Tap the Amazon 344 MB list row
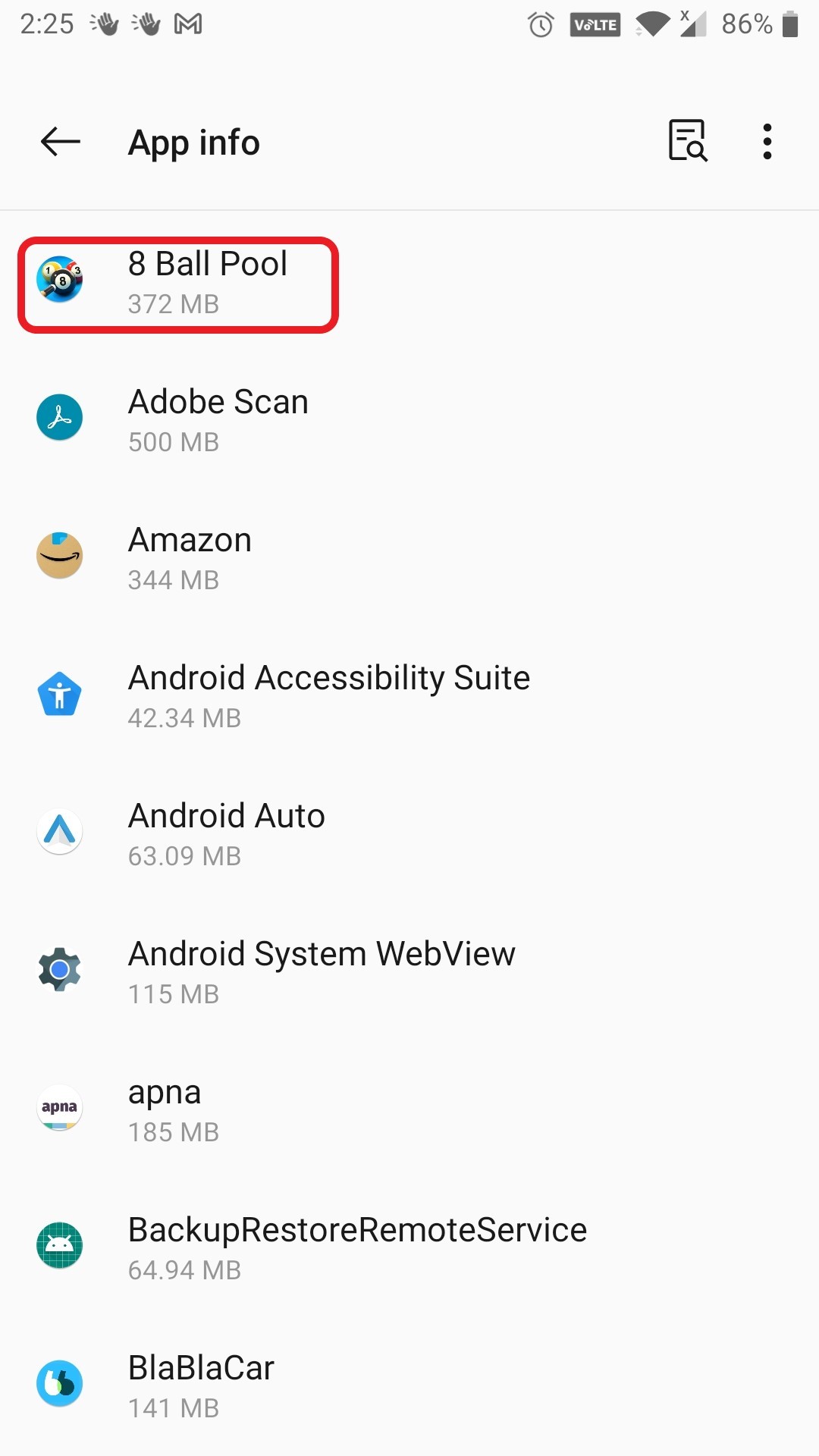 click(303, 556)
